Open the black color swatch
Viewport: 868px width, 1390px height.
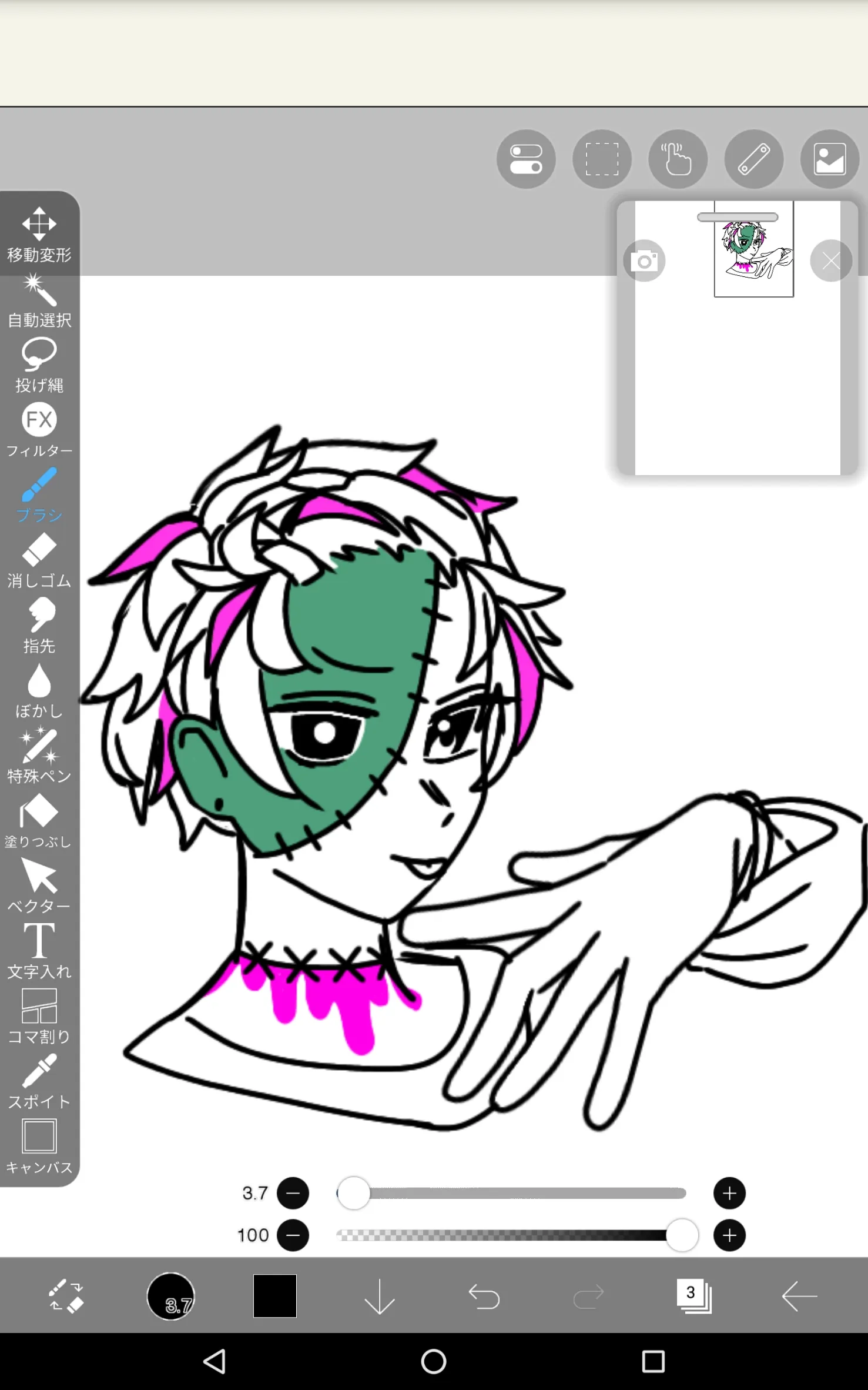click(275, 1296)
